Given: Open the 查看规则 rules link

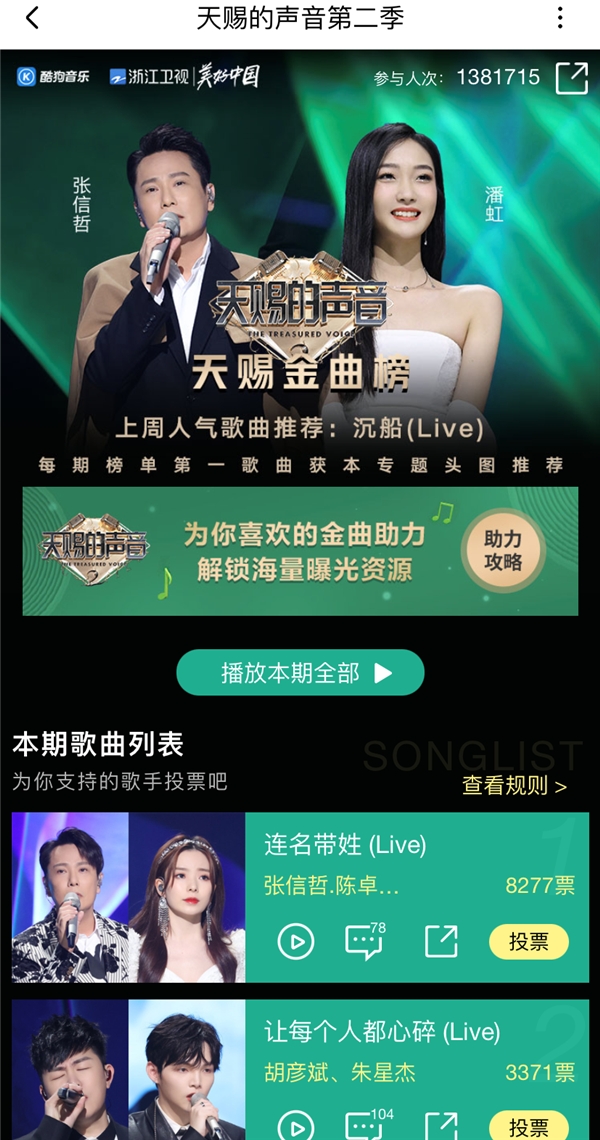Looking at the screenshot, I should tap(514, 786).
